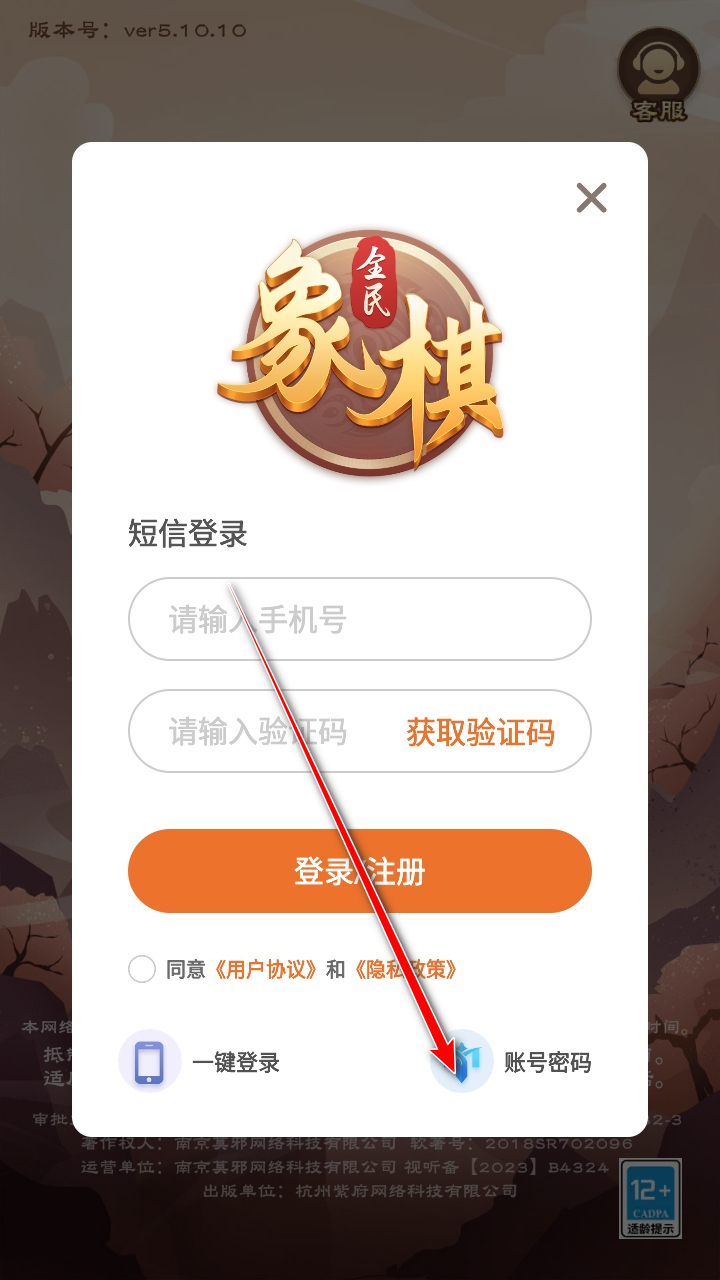The width and height of the screenshot is (720, 1280).
Task: Tap the 登录/注册 button
Action: click(x=359, y=871)
